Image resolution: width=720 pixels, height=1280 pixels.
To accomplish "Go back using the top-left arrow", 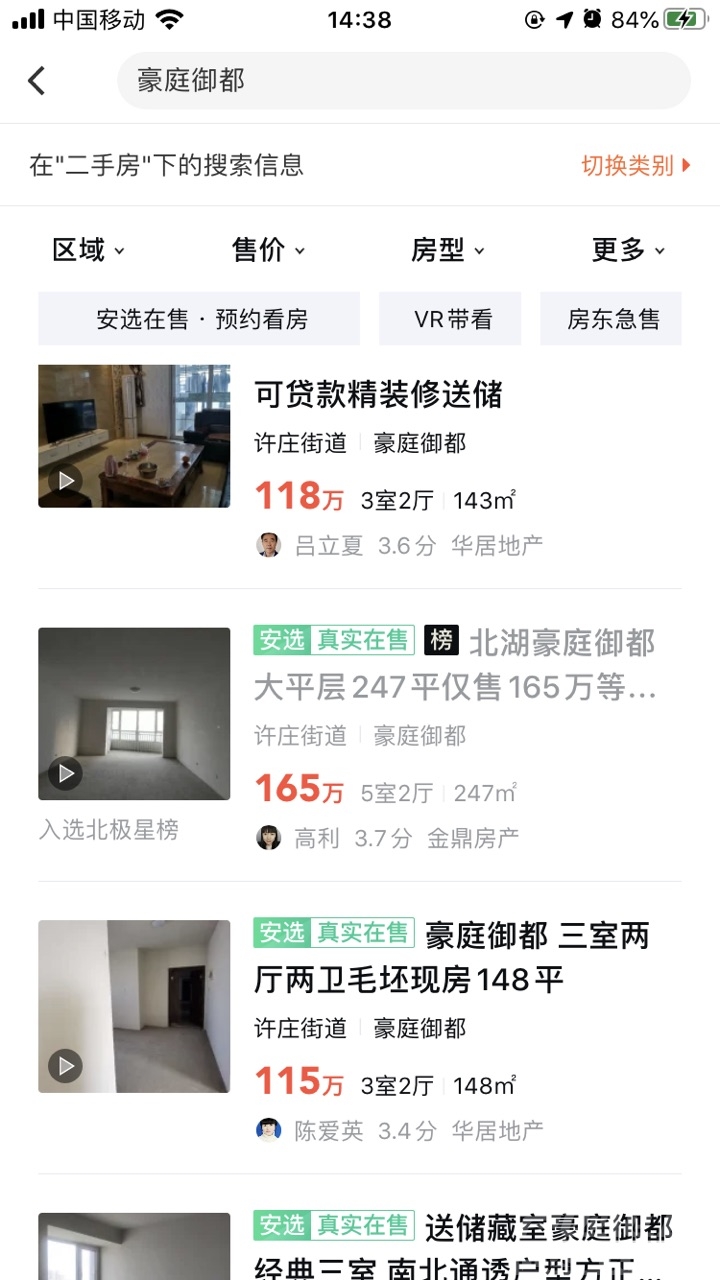I will pos(37,81).
